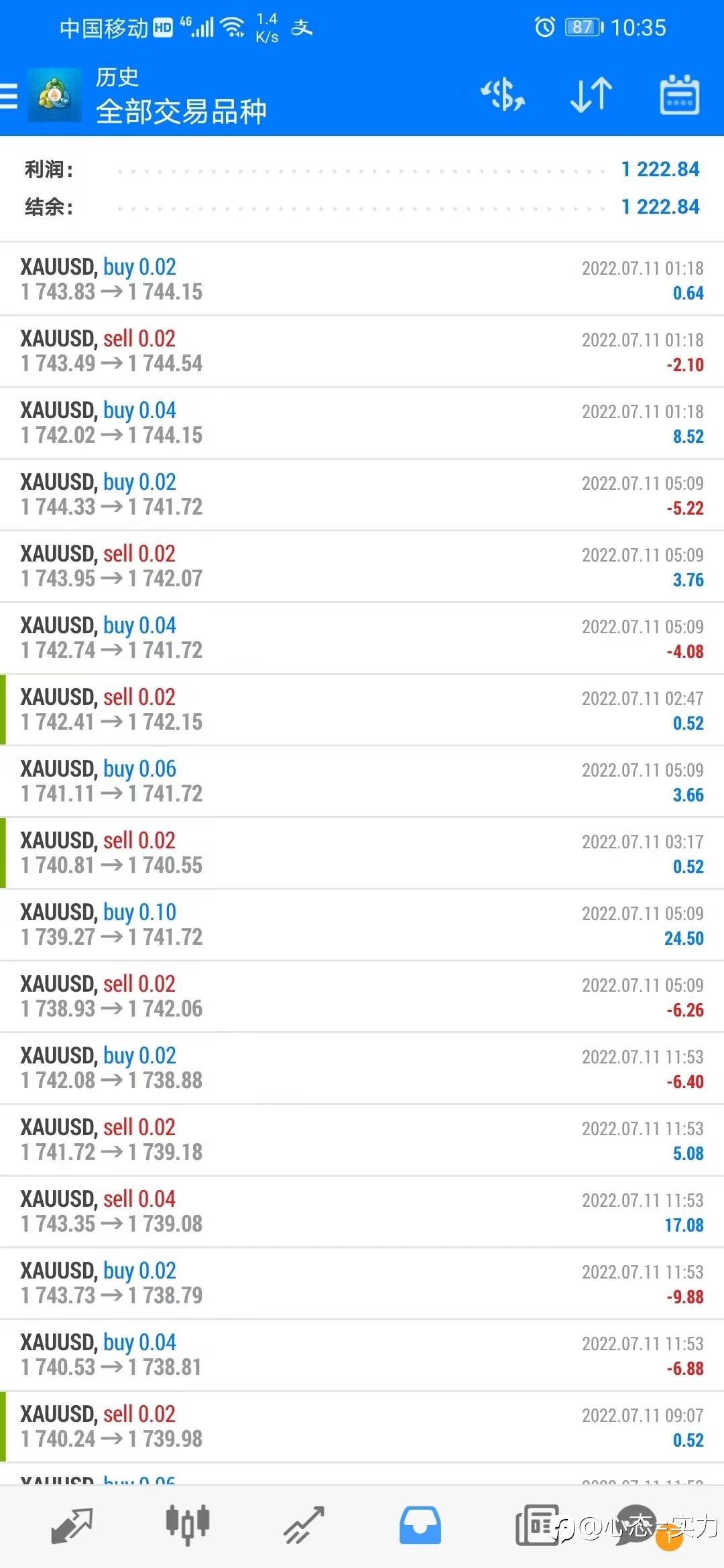Open XAUUSD buy 0.02 trade with loss -9.88

tap(362, 1283)
